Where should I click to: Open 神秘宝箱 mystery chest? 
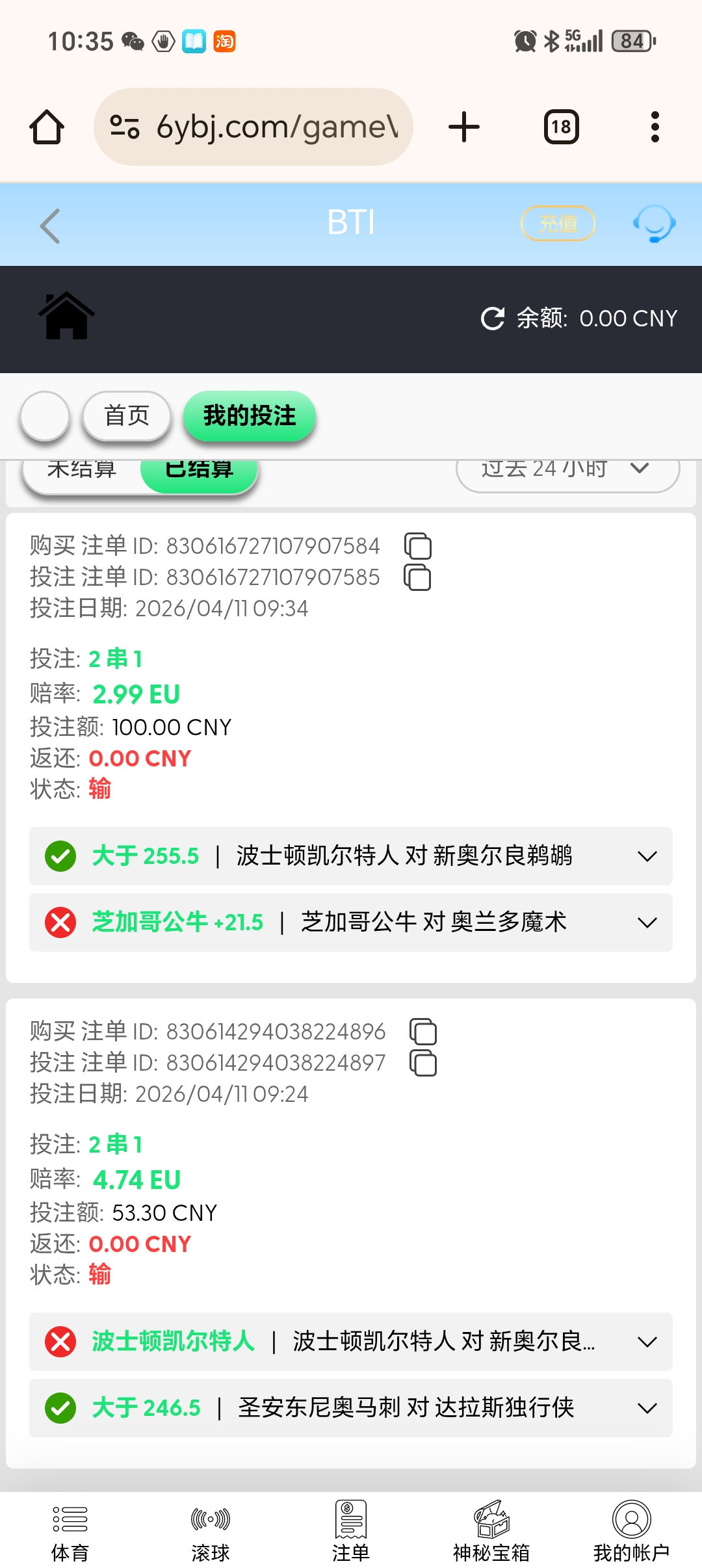coord(491,1532)
